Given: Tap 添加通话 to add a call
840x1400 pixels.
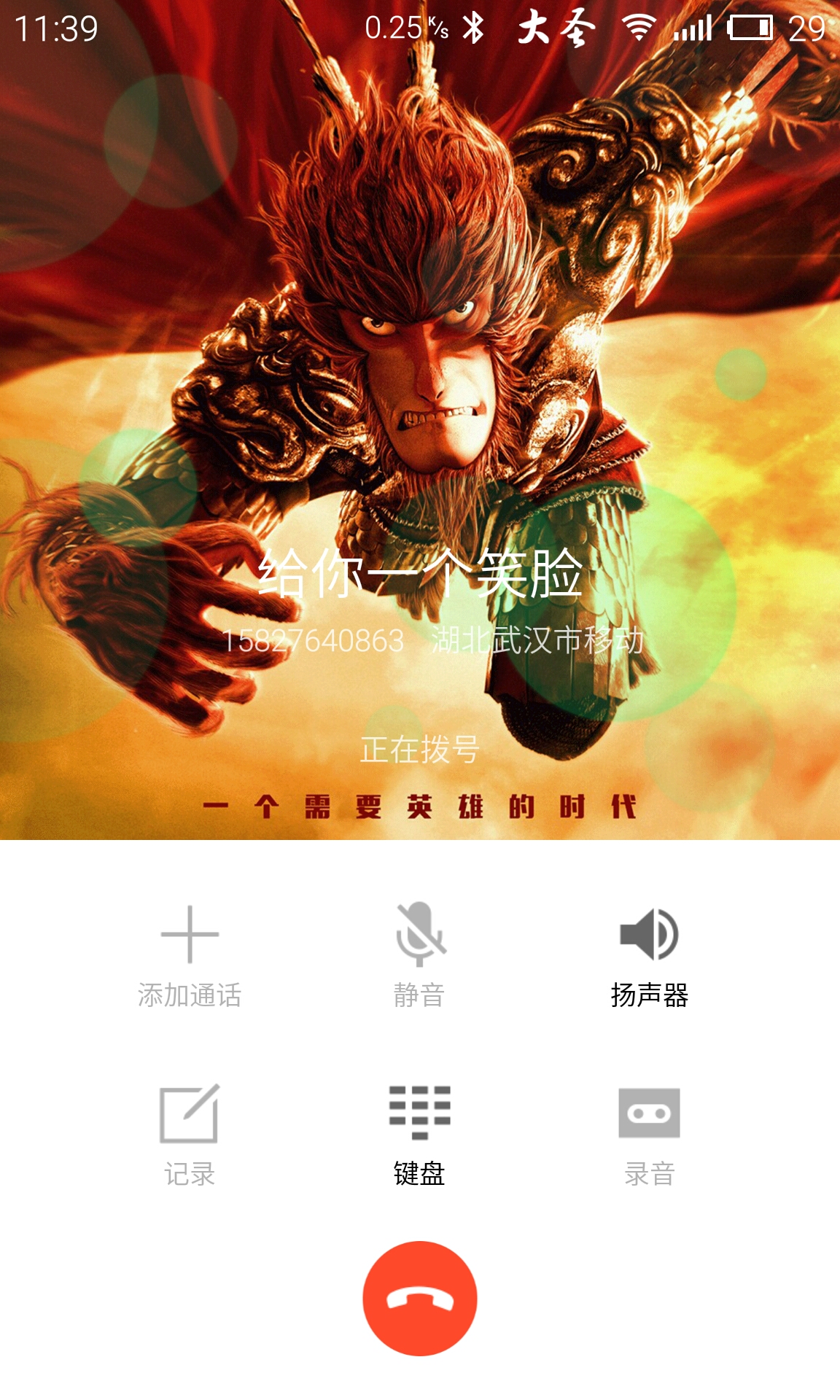Looking at the screenshot, I should click(190, 957).
